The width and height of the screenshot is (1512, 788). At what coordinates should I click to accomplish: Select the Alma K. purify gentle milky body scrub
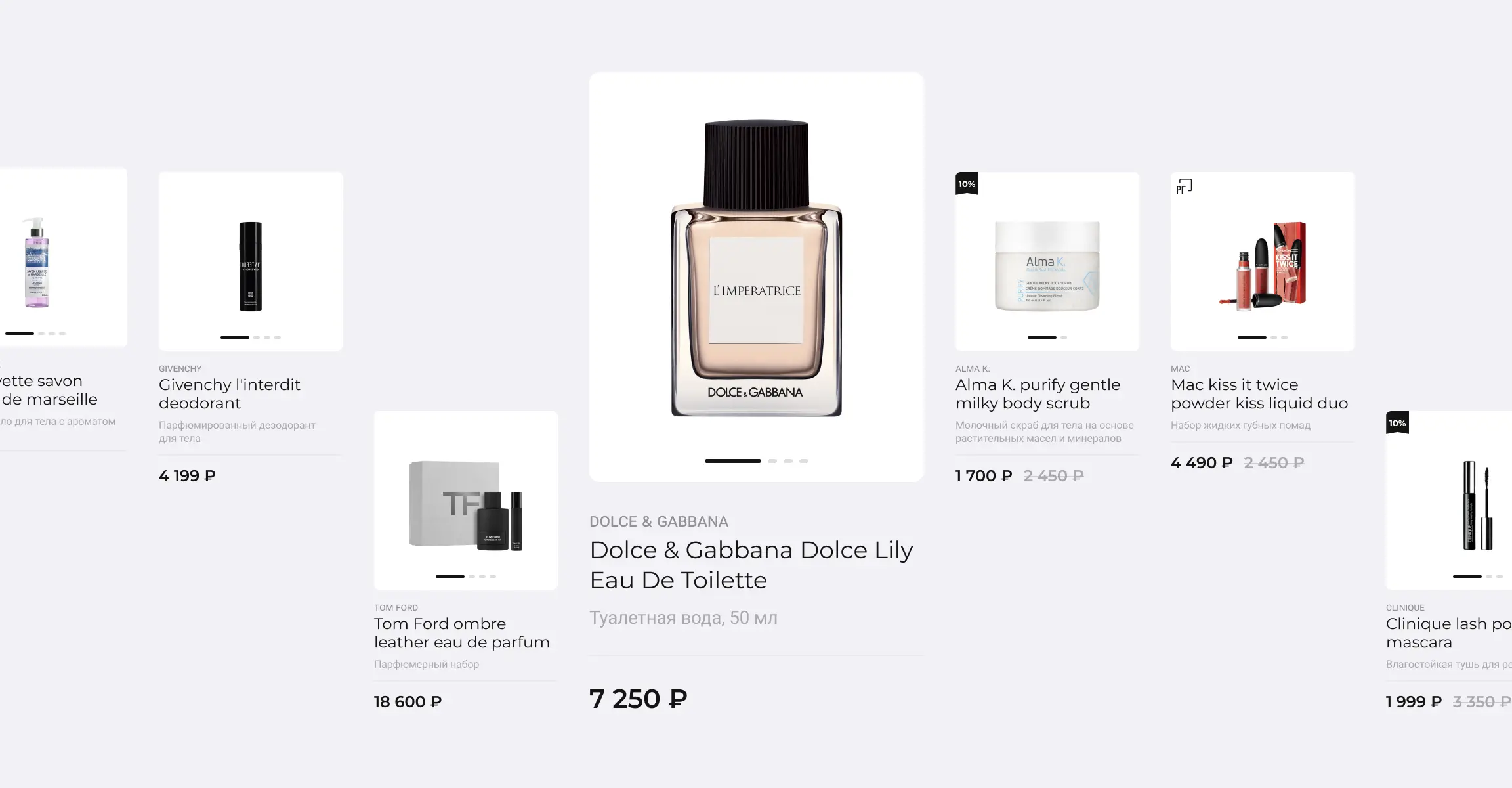click(x=1047, y=263)
